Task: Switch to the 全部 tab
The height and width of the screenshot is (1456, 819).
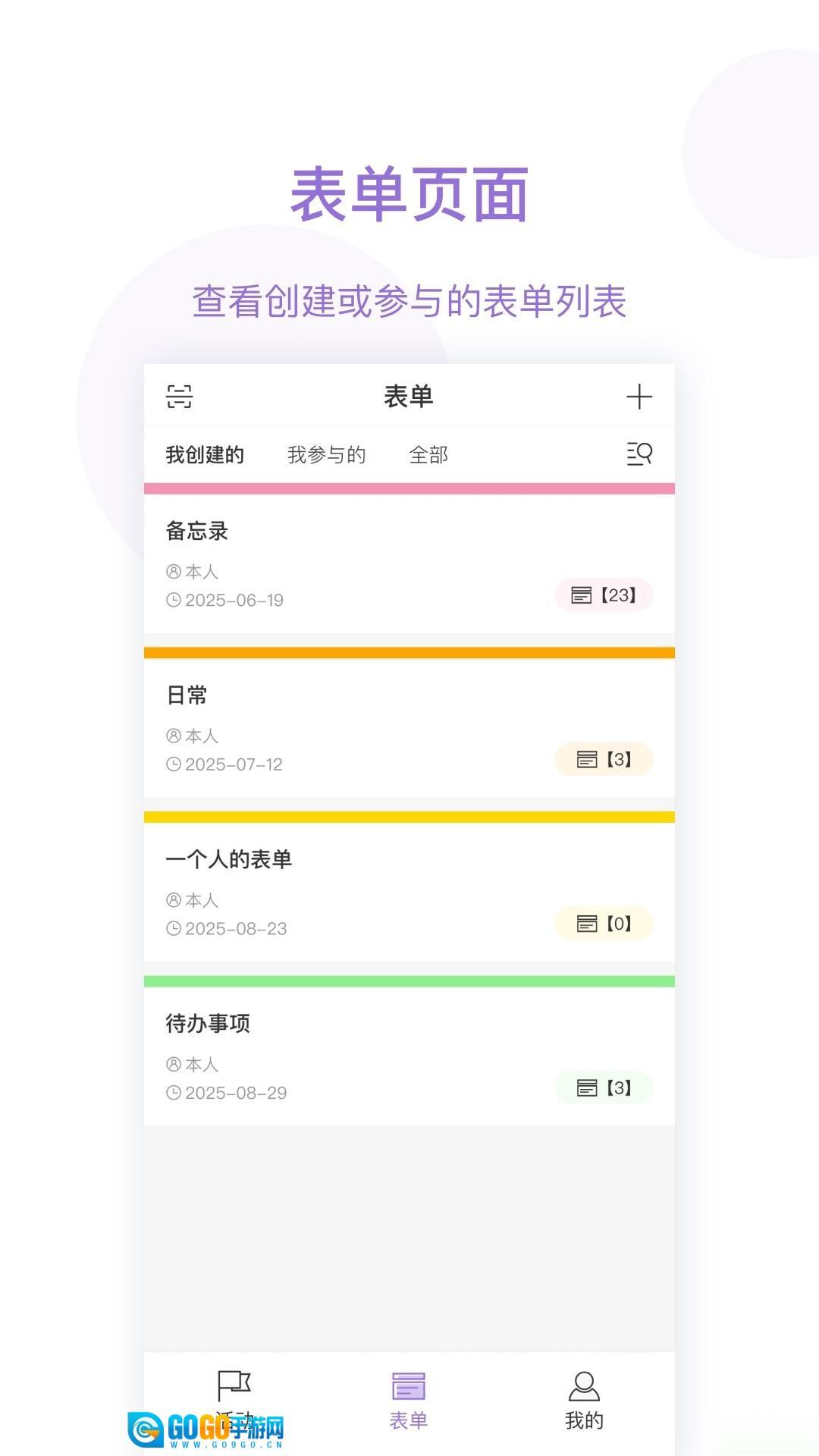Action: coord(428,455)
